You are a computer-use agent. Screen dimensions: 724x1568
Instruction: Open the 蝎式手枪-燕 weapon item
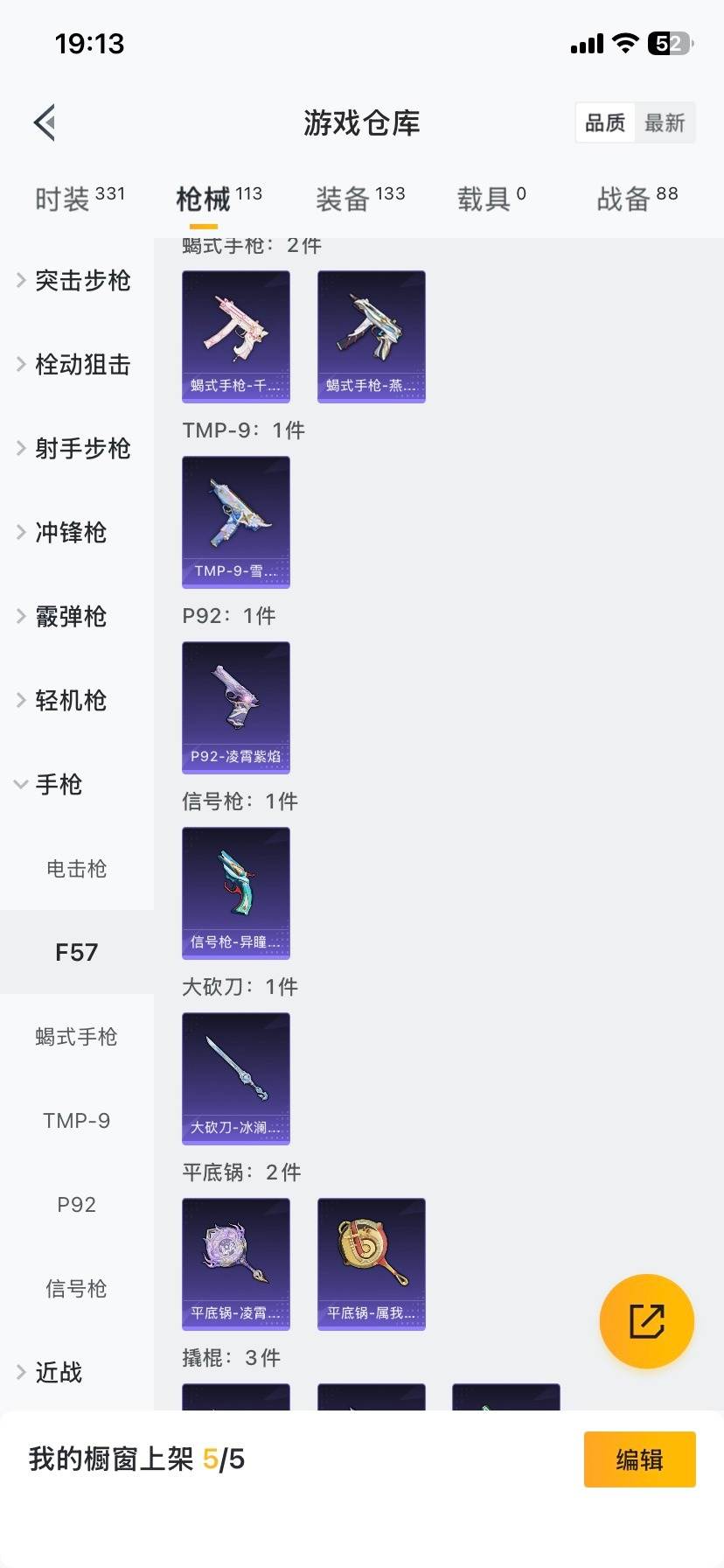[371, 337]
